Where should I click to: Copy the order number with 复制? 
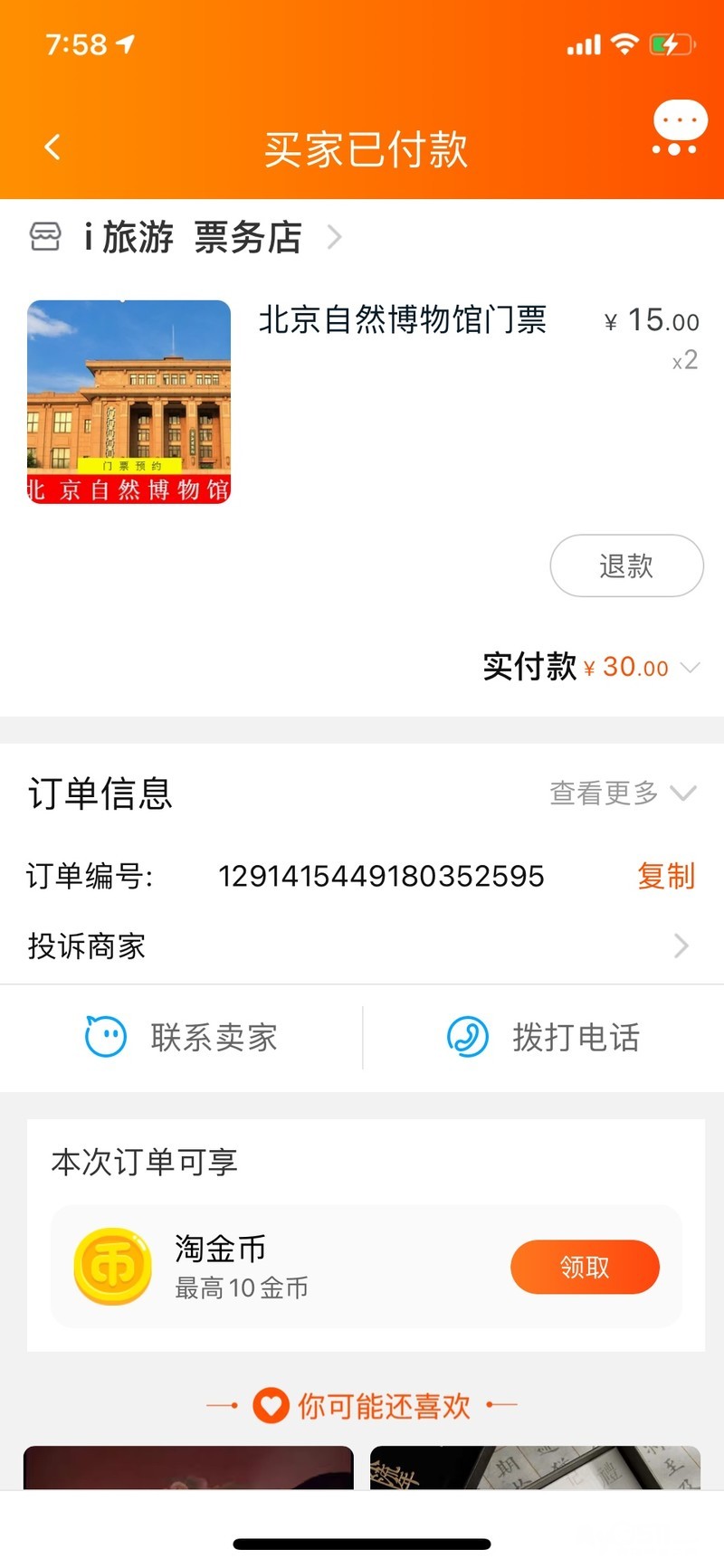coord(665,876)
